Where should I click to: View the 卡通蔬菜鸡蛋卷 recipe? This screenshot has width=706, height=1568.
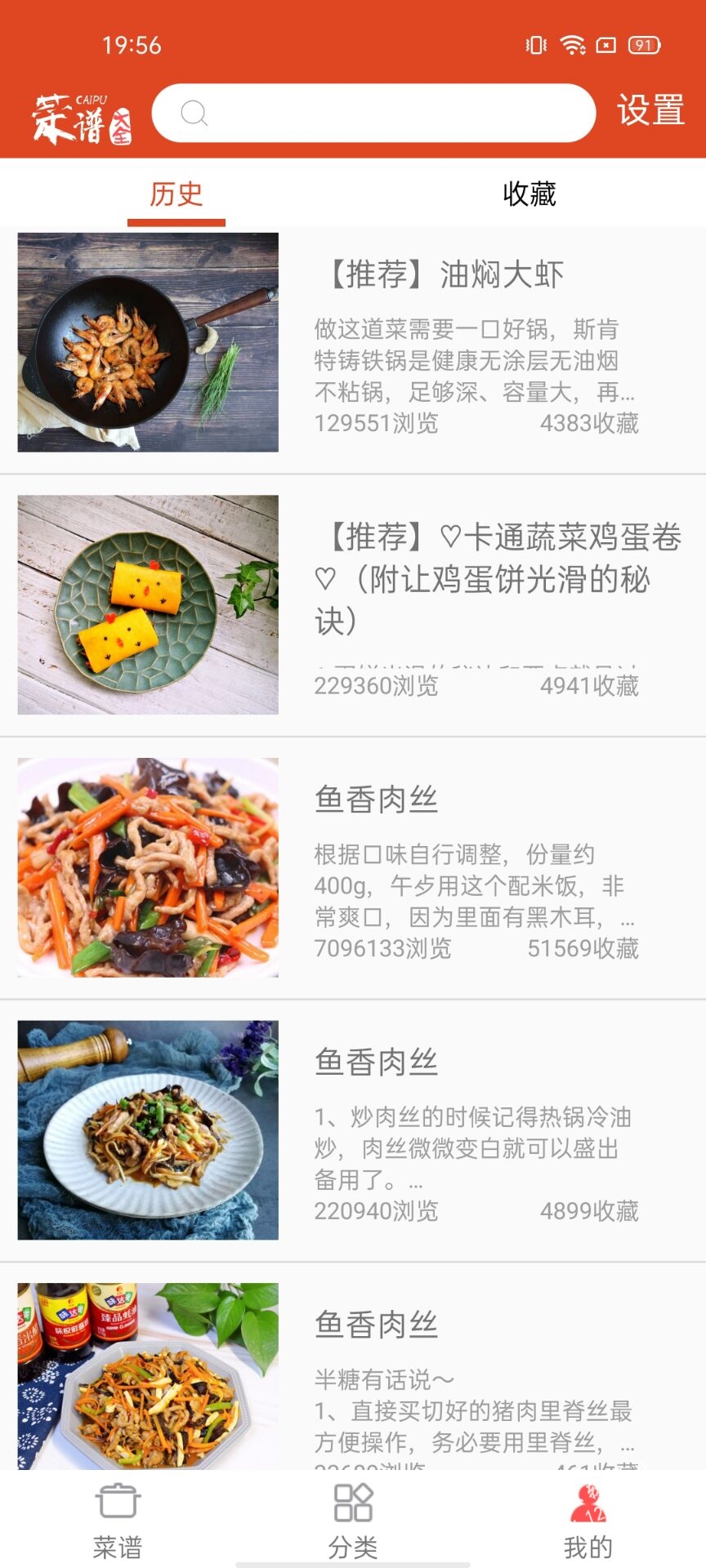point(353,605)
